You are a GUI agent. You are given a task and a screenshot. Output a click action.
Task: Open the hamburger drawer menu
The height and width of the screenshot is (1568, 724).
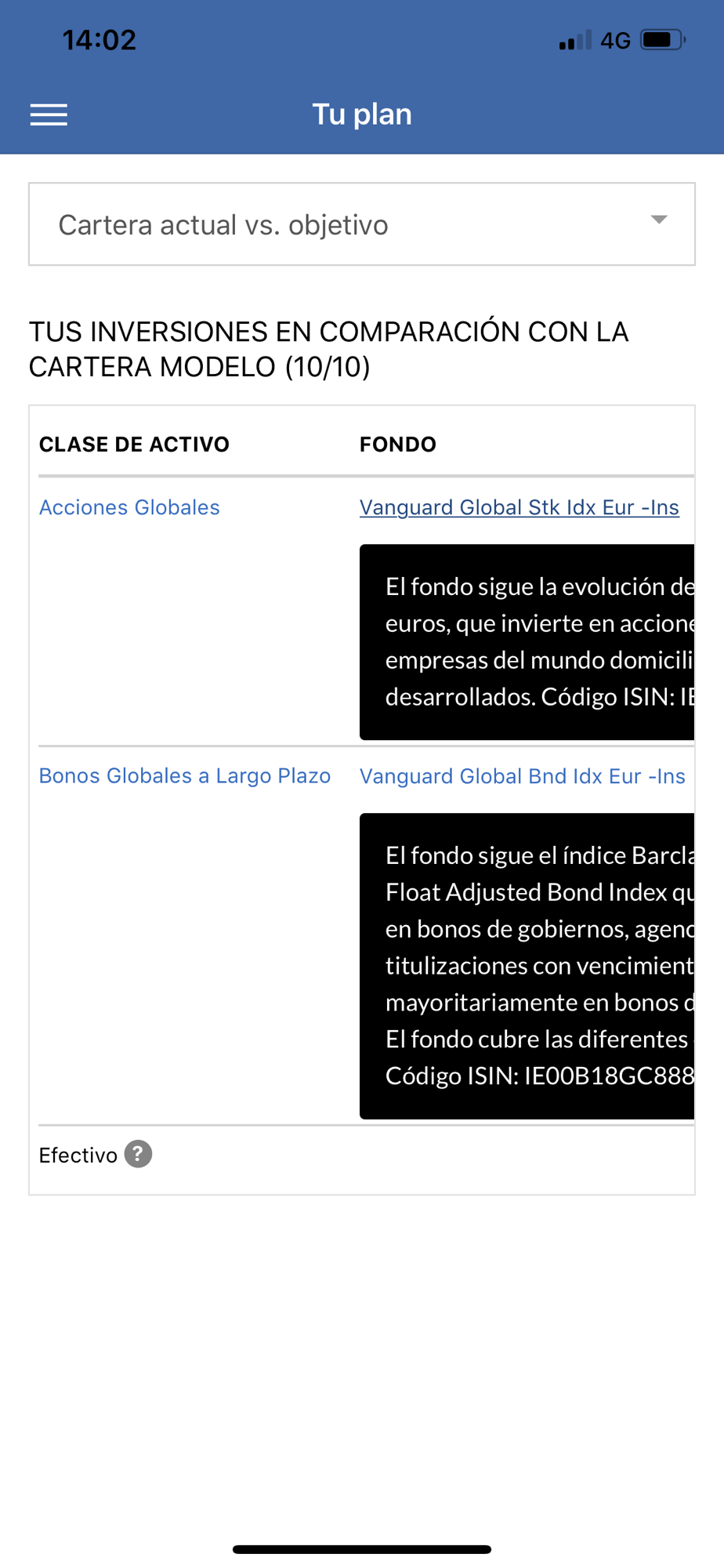49,114
